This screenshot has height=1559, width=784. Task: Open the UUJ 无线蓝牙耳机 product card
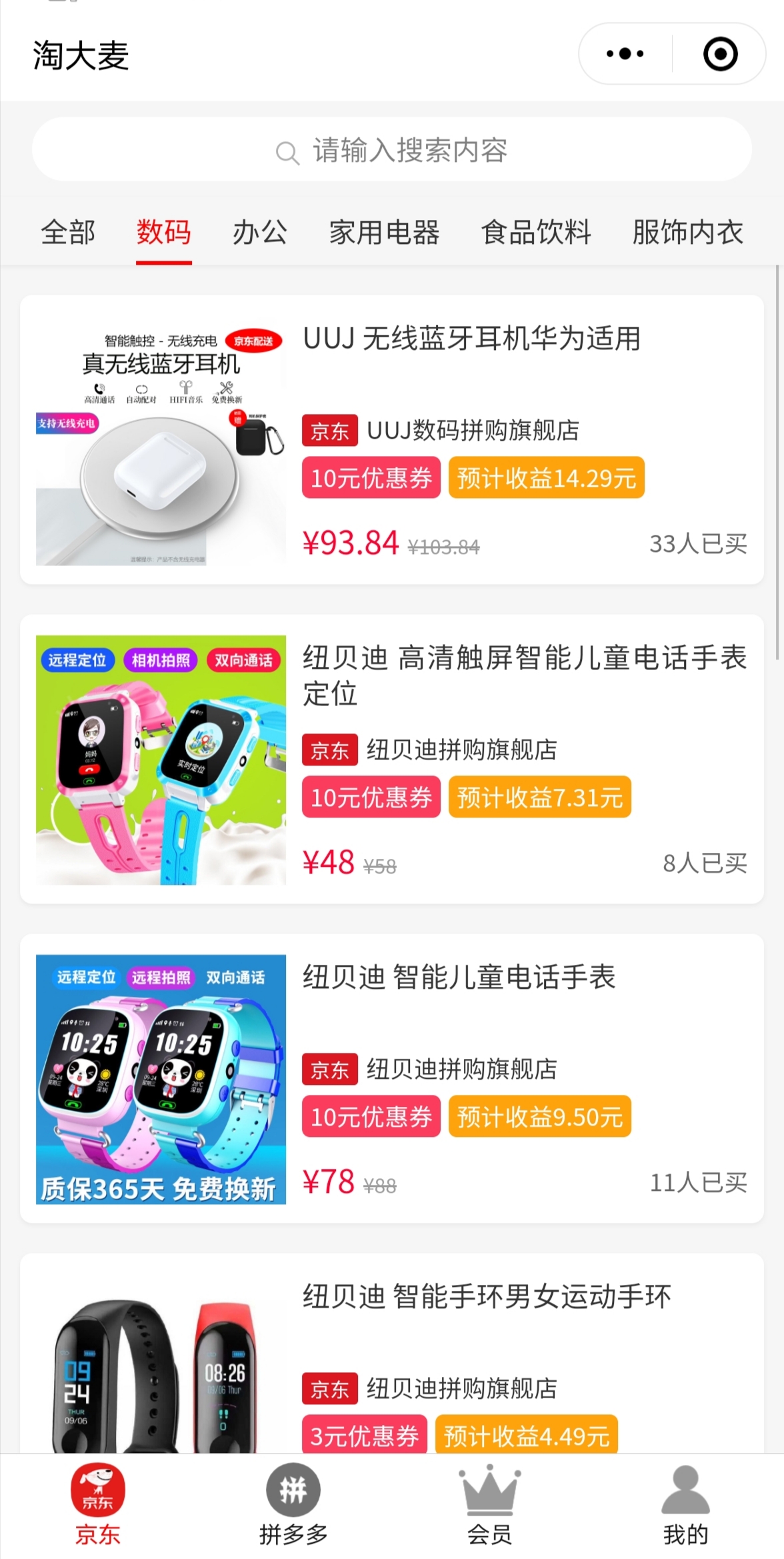coord(392,440)
